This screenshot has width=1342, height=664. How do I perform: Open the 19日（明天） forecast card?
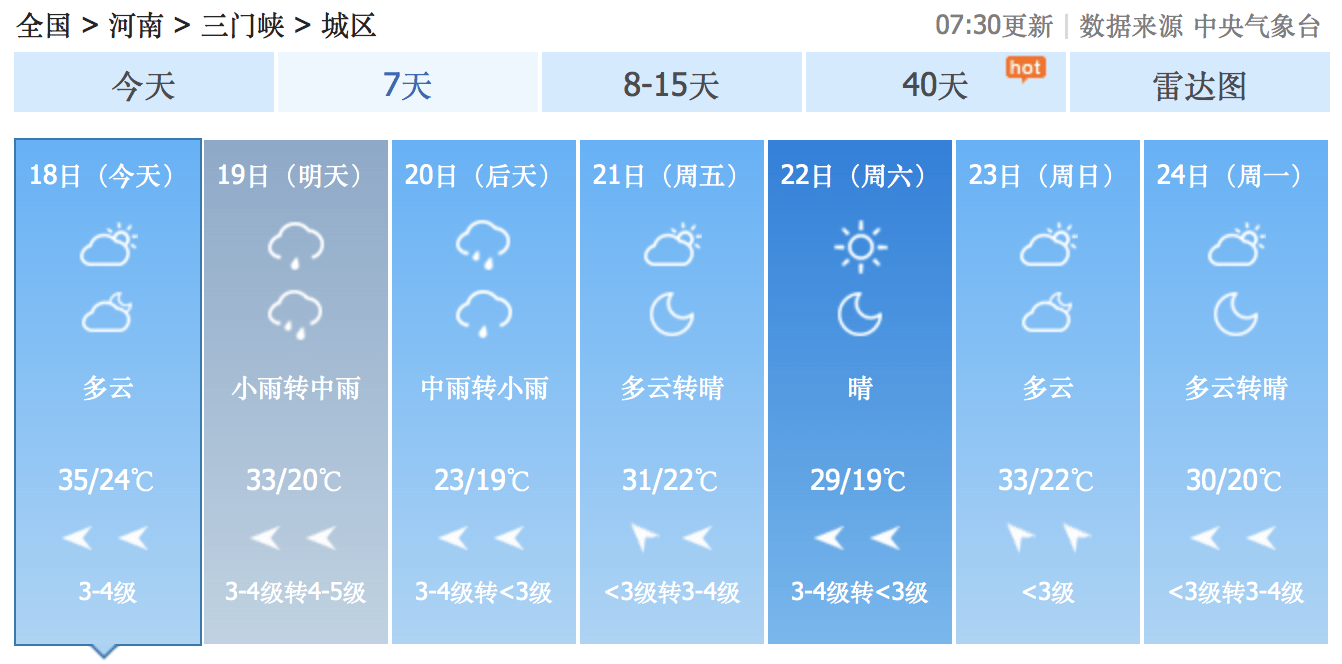coord(296,390)
